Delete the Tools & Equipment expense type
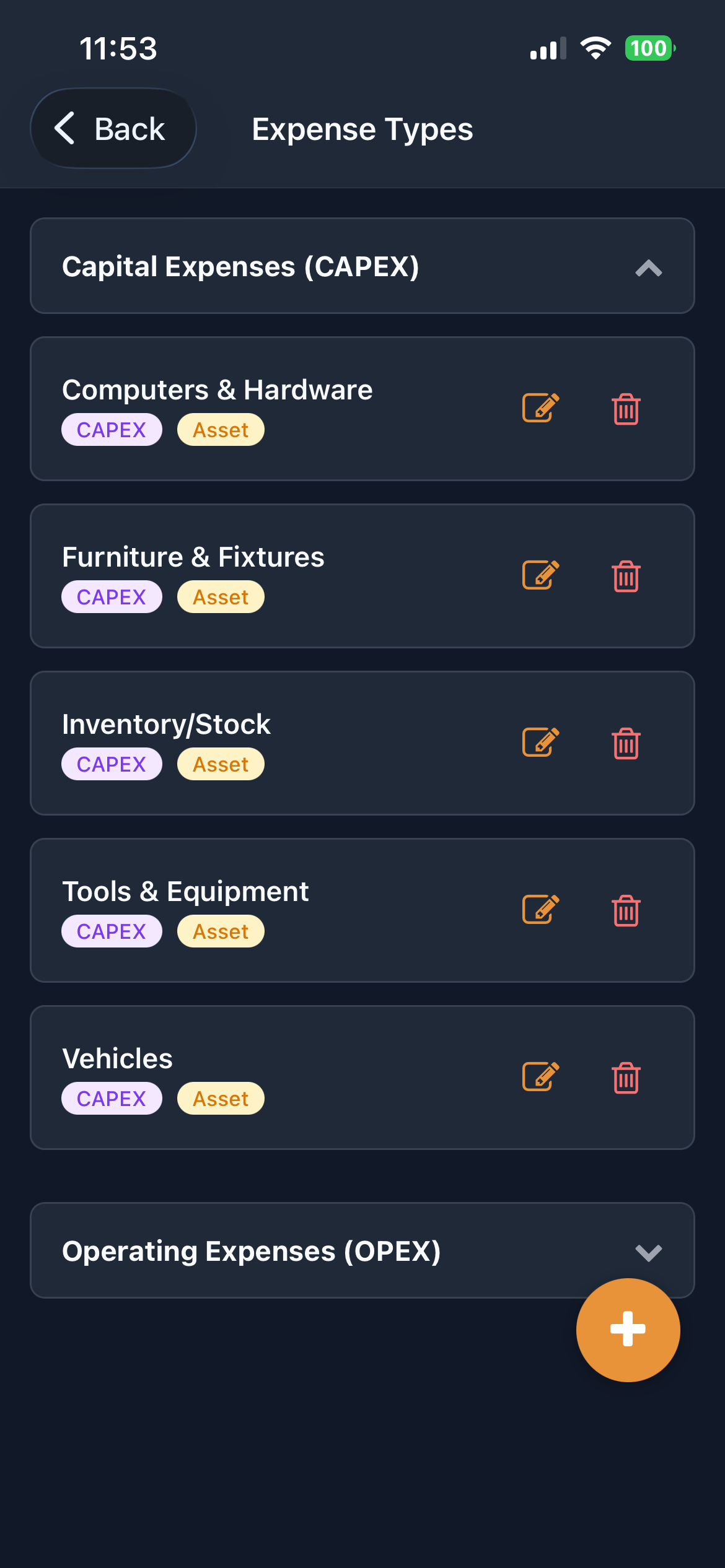Image resolution: width=725 pixels, height=1568 pixels. tap(626, 910)
